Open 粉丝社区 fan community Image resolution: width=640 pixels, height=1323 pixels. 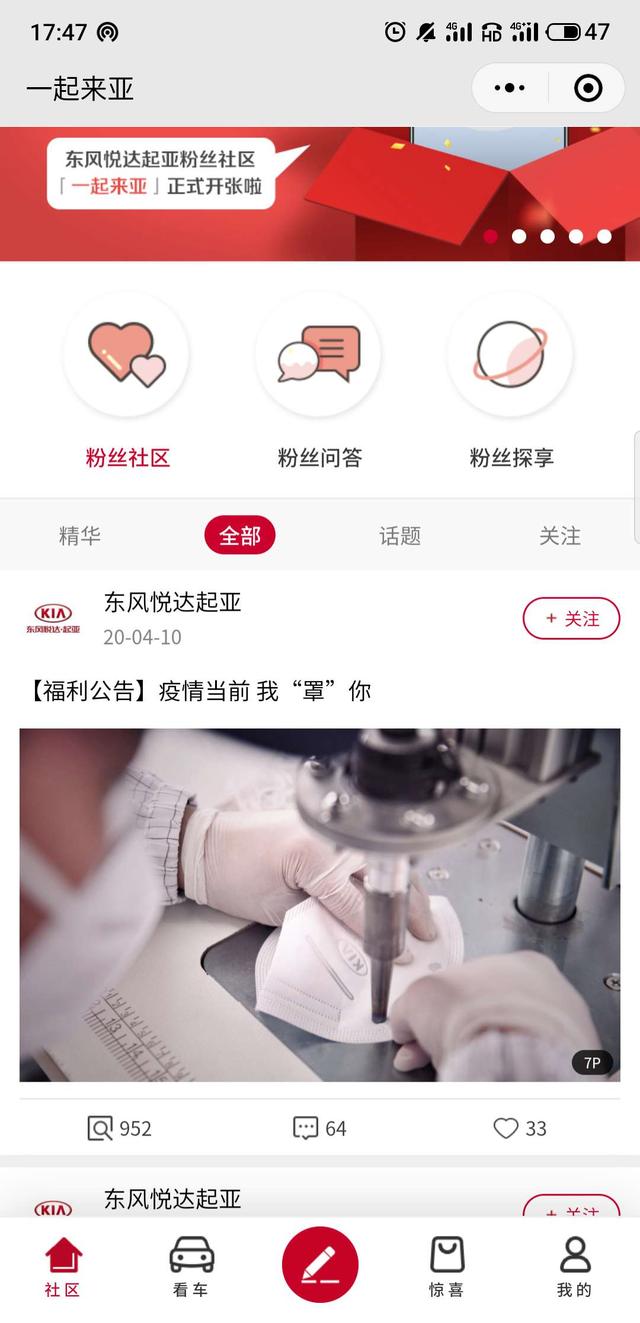[127, 380]
